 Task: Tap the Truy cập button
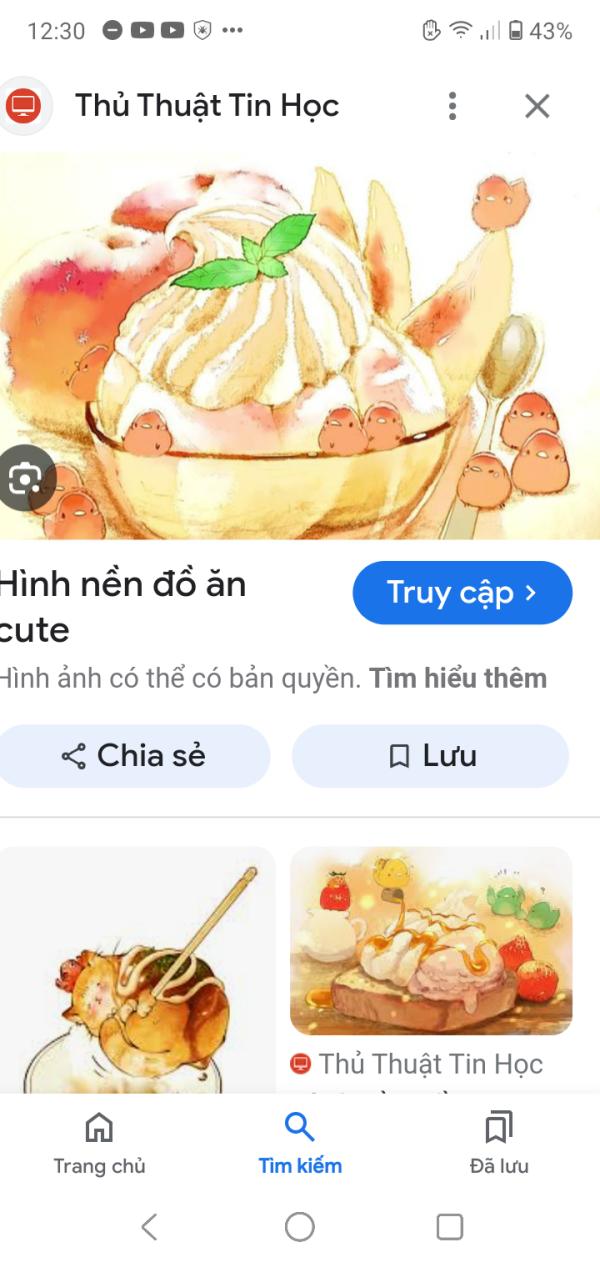coord(462,593)
